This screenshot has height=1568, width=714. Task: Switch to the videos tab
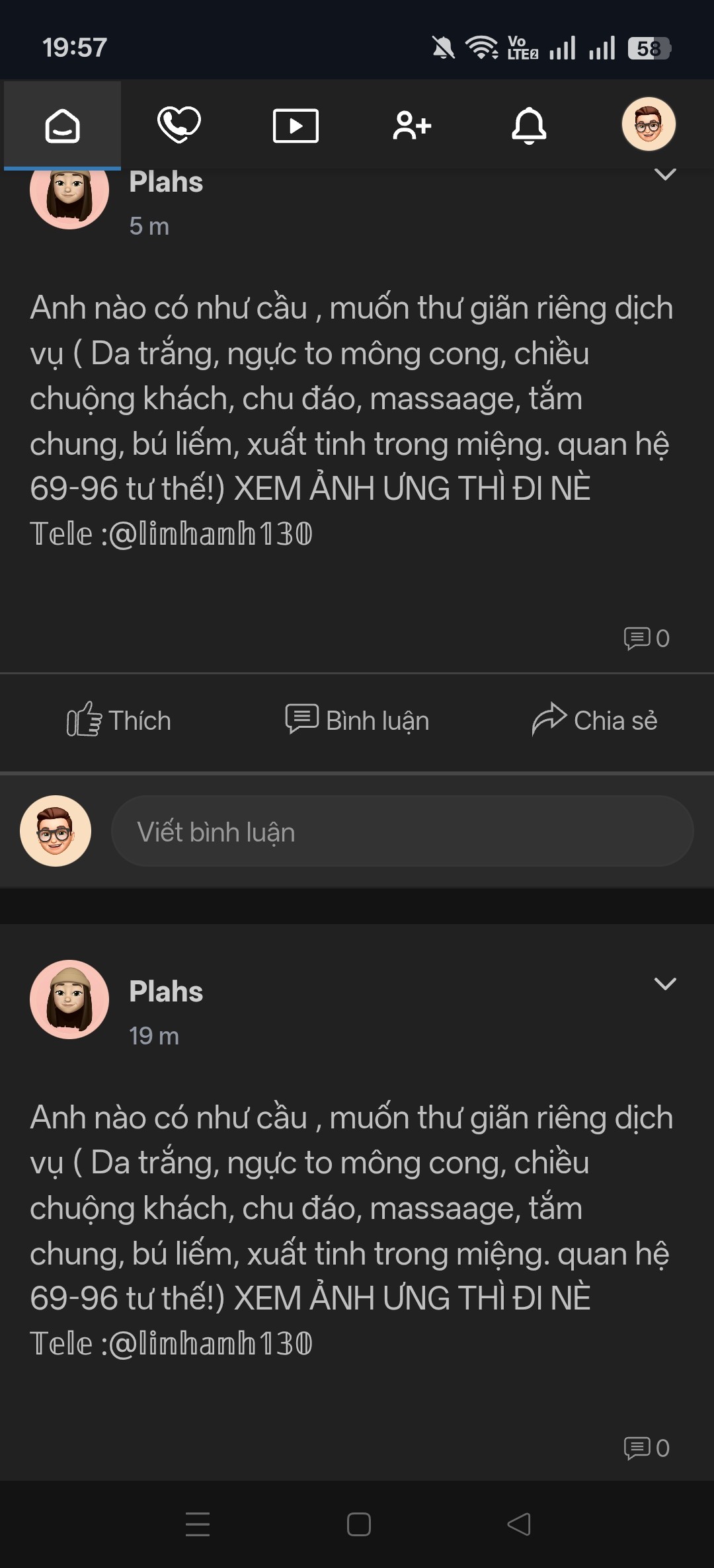click(296, 126)
